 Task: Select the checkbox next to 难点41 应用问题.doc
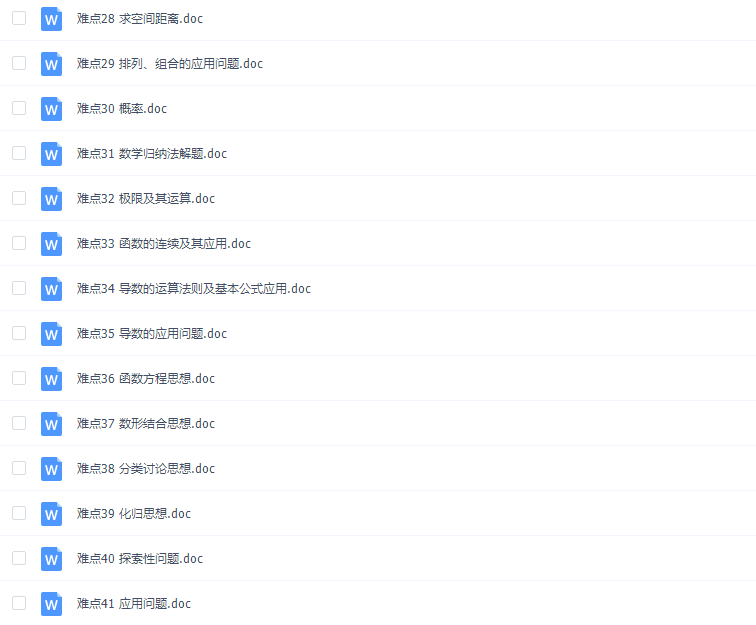(x=19, y=603)
